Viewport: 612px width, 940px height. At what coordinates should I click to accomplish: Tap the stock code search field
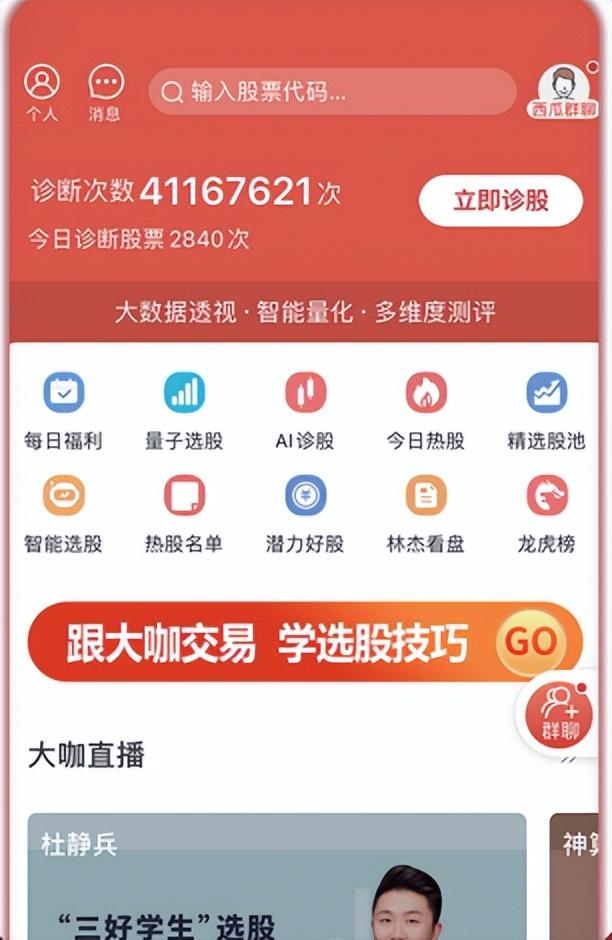[332, 92]
